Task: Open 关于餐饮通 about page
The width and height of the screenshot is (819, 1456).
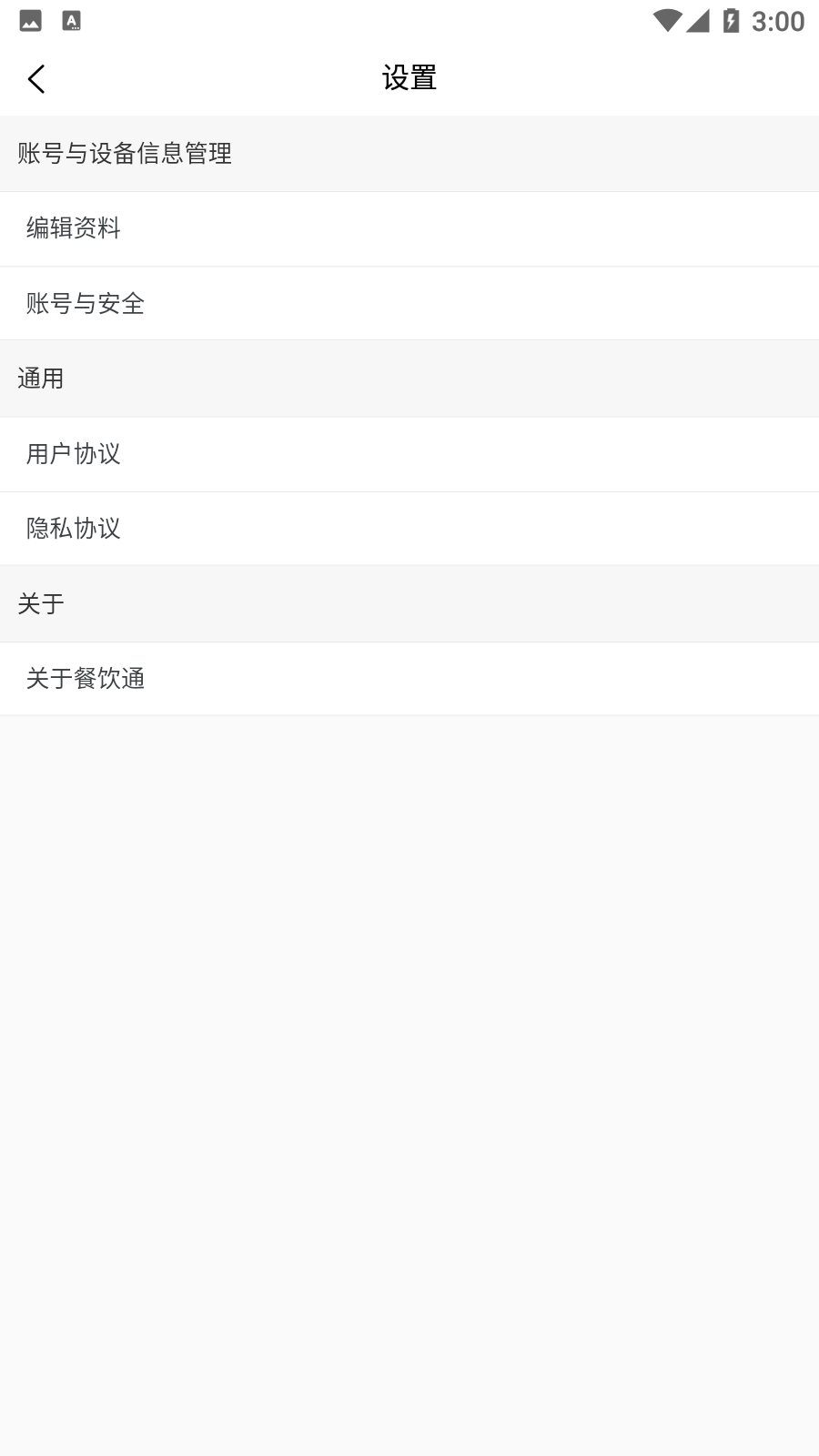Action: (x=409, y=679)
